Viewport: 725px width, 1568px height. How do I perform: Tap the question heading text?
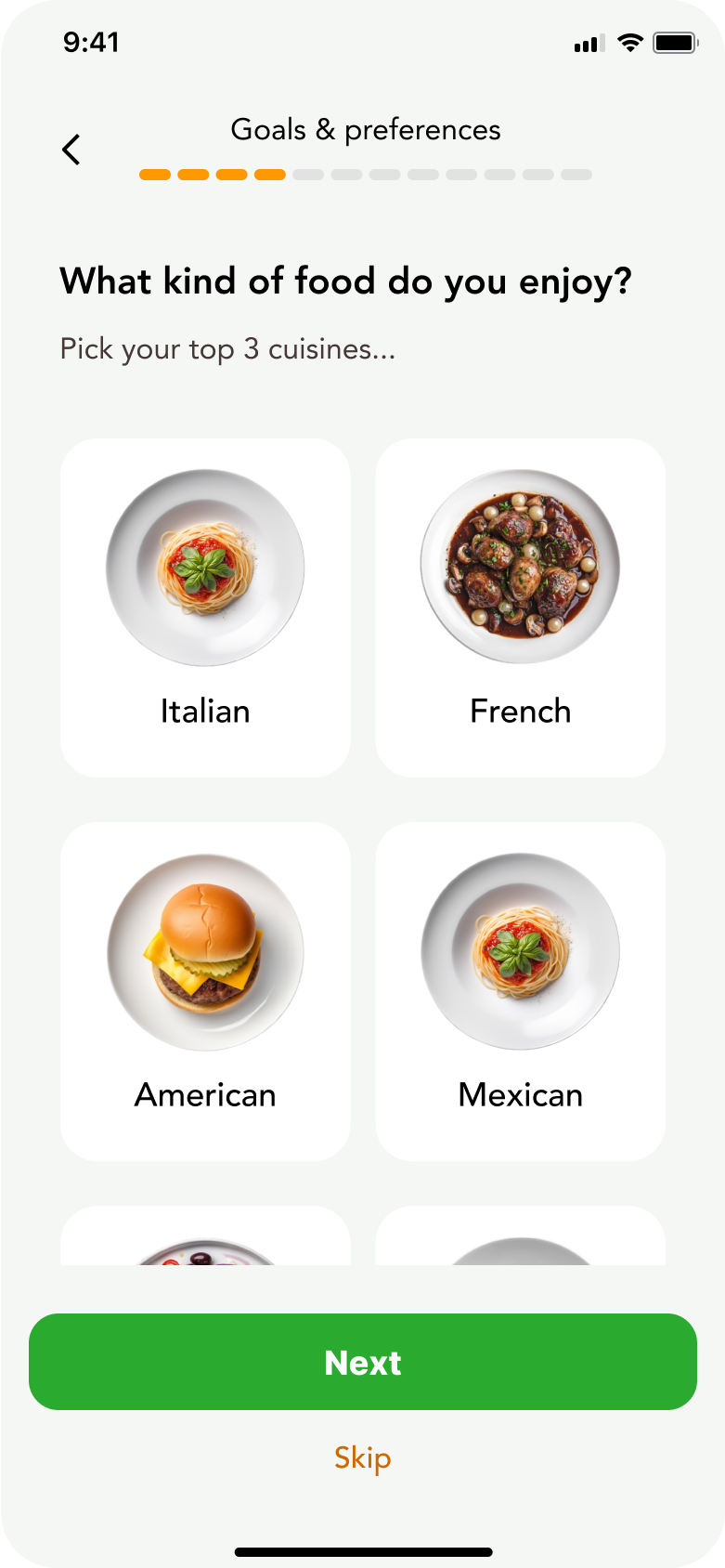pyautogui.click(x=345, y=281)
